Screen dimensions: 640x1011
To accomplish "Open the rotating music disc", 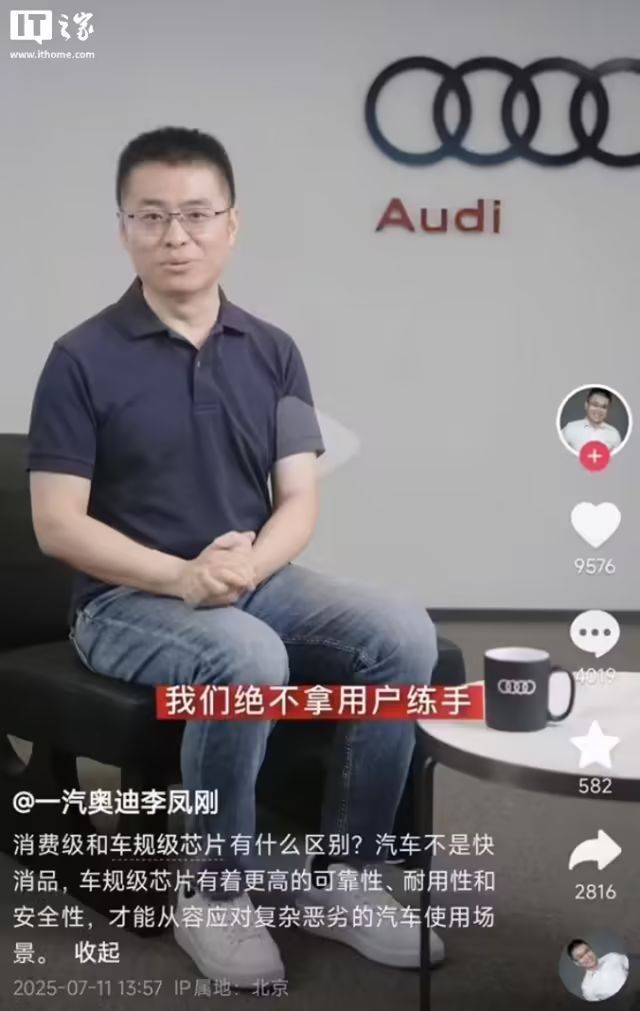I will pyautogui.click(x=594, y=967).
